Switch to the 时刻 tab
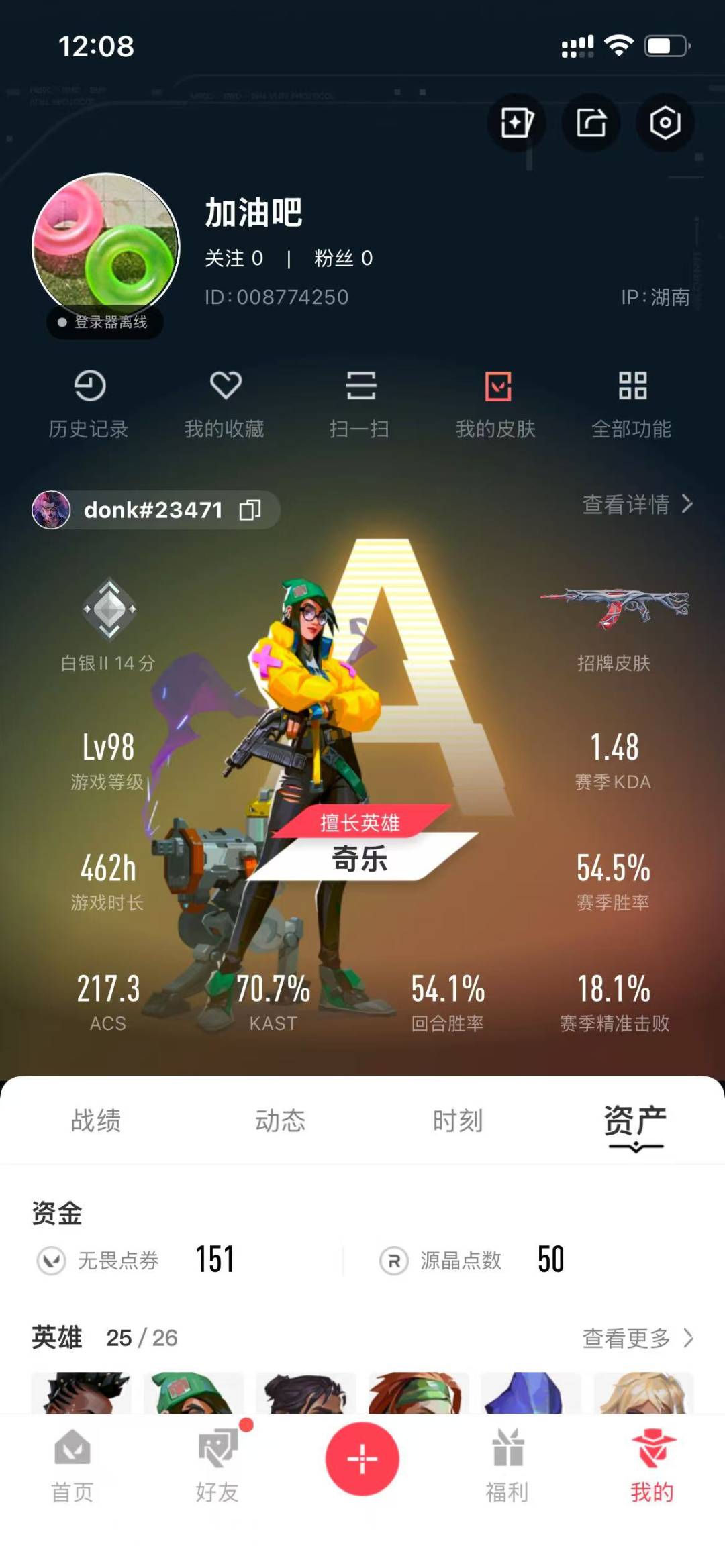The width and height of the screenshot is (725, 1568). coord(458,1120)
